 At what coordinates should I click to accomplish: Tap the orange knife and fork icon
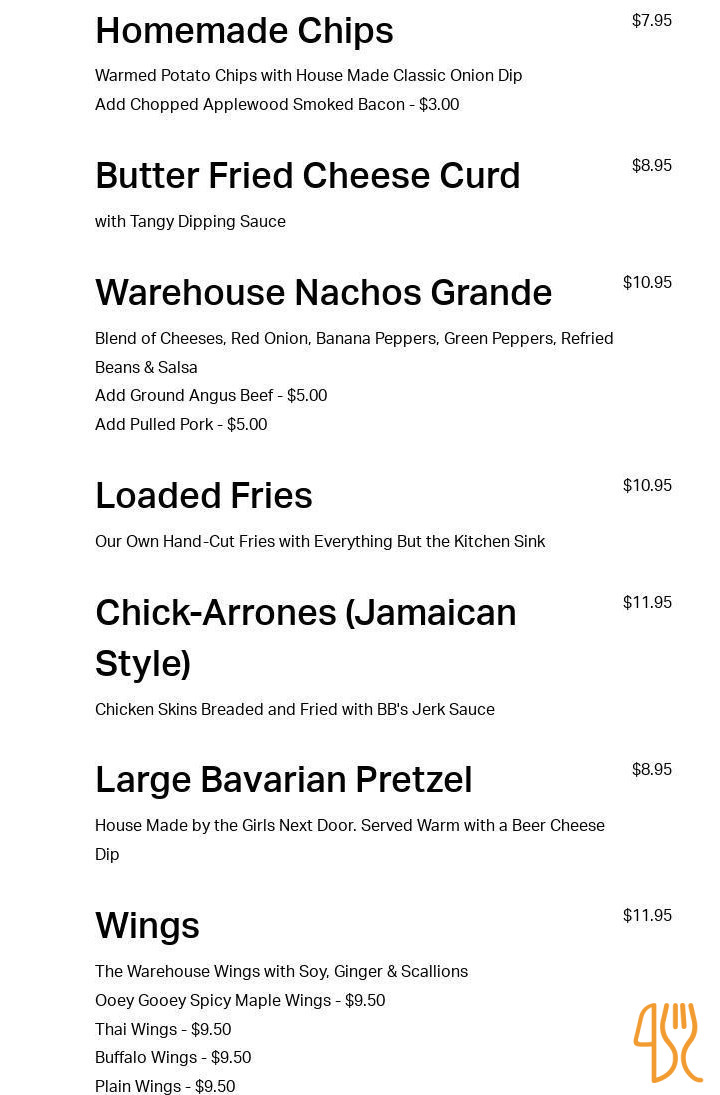click(667, 1042)
